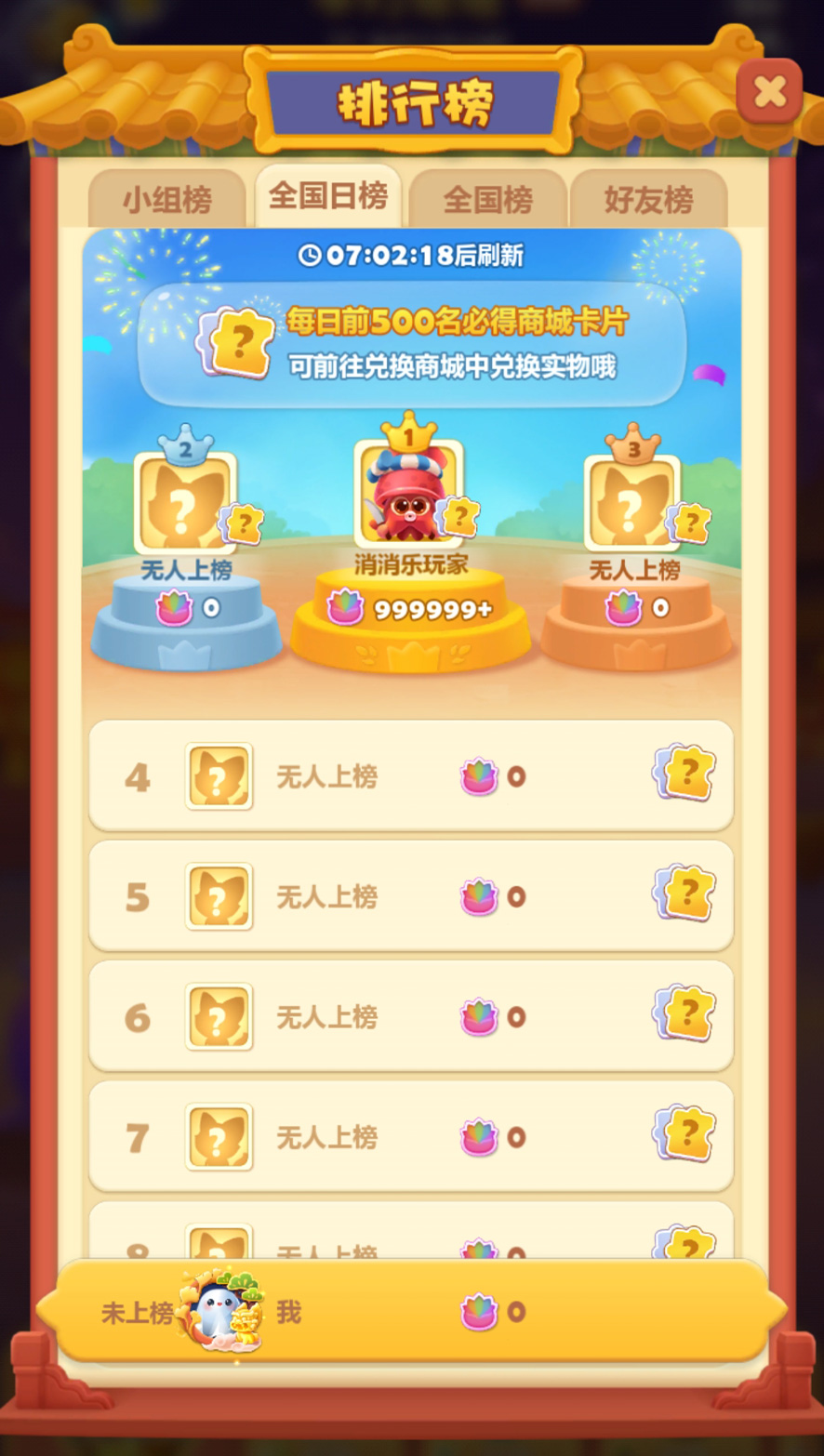This screenshot has height=1456, width=824.
Task: Select the 全国日榜 tab
Action: point(327,196)
